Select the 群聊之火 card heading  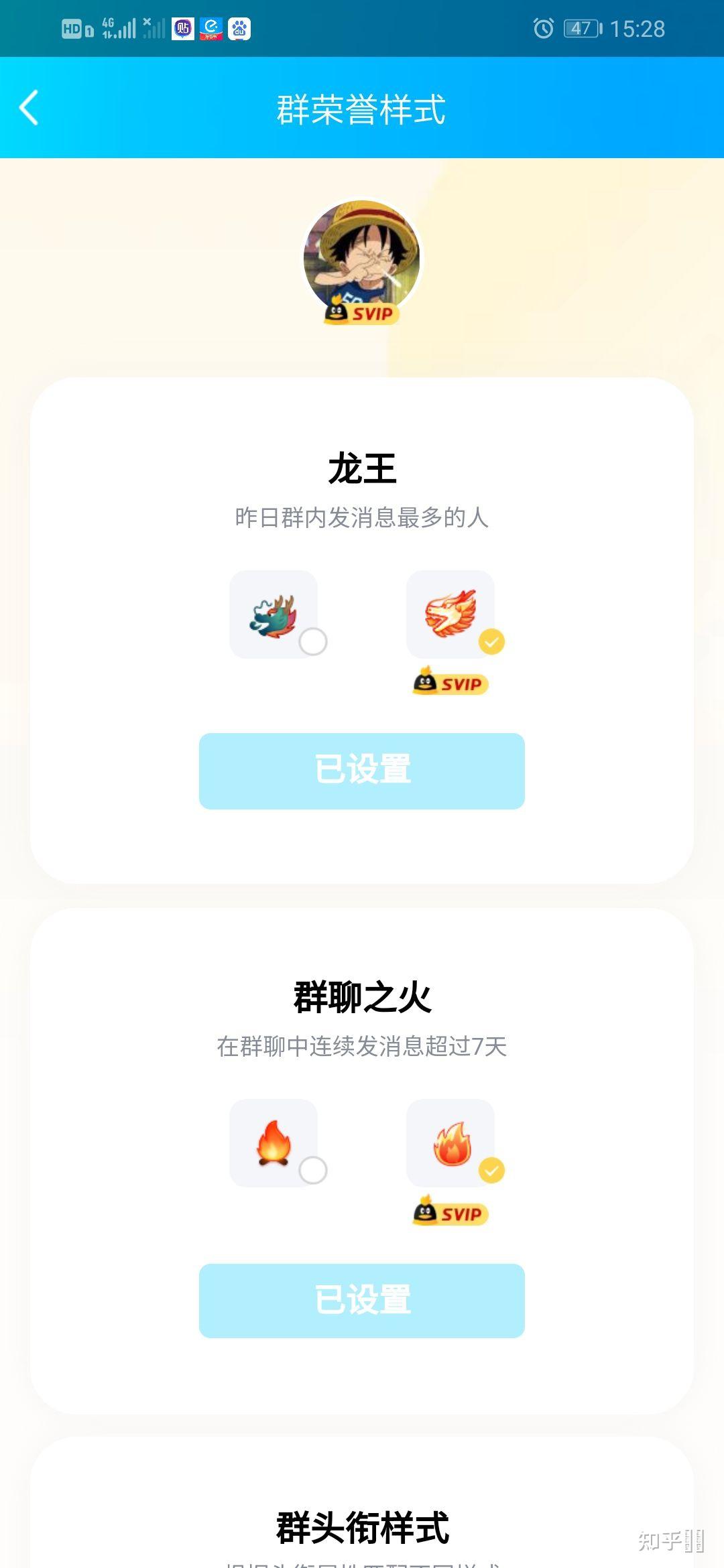(362, 996)
